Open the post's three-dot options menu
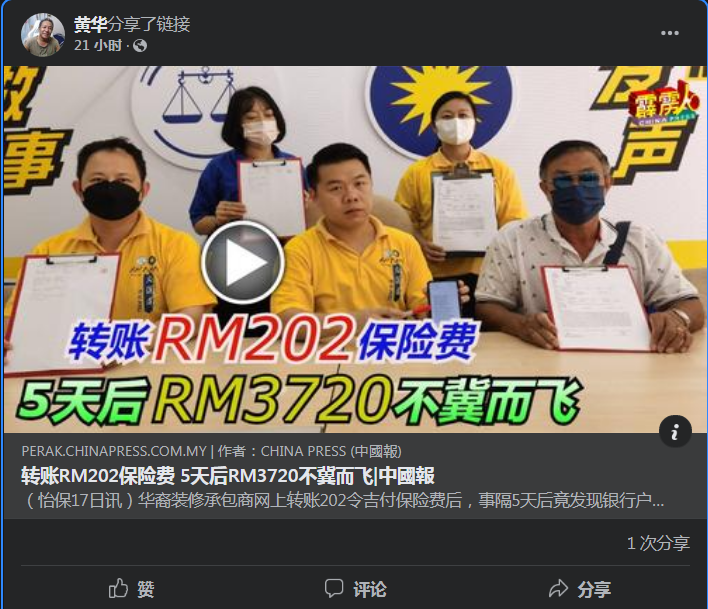Viewport: 708px width, 609px height. (x=669, y=33)
